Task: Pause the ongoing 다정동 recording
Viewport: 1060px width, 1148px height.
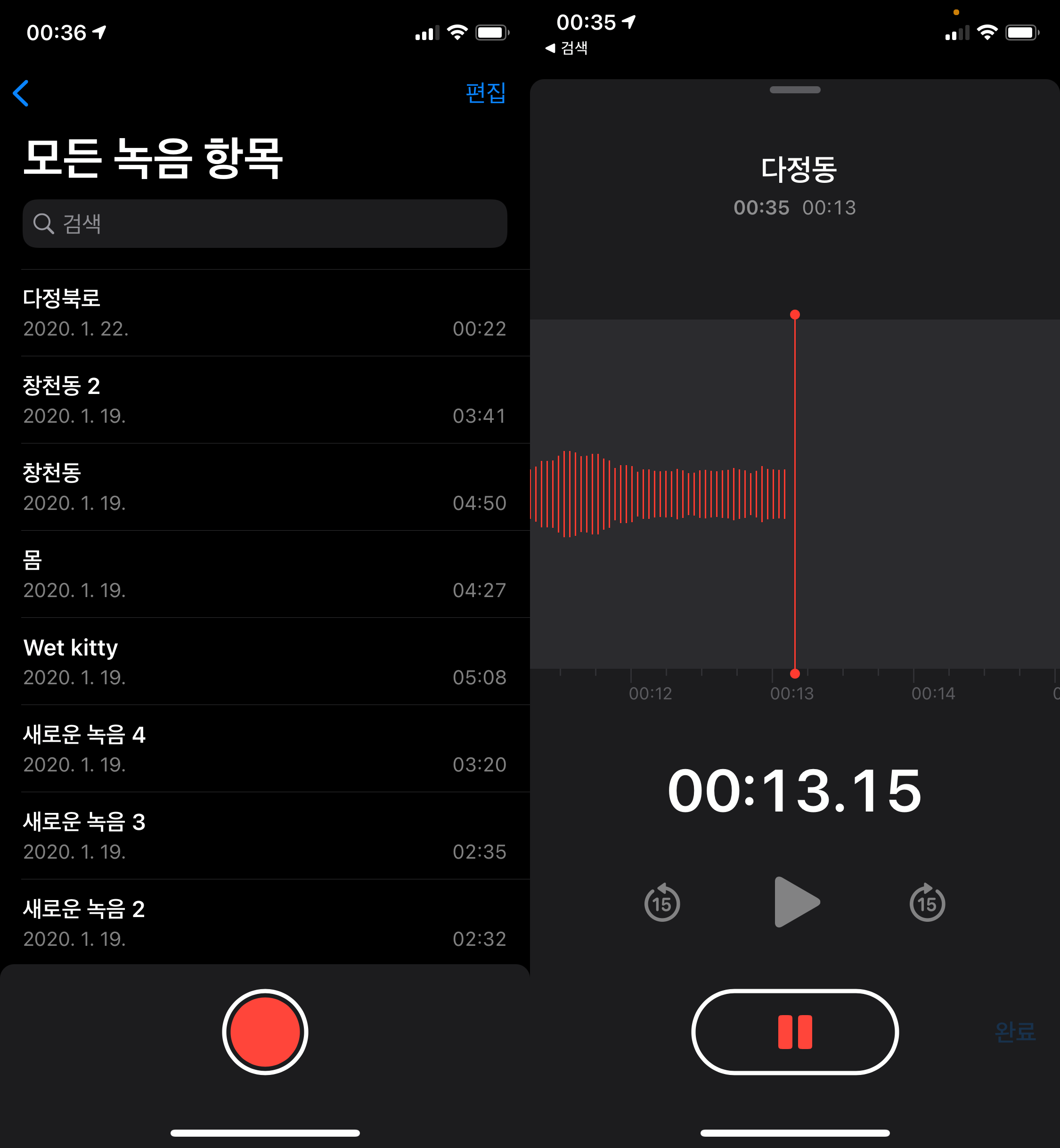Action: coord(794,1032)
